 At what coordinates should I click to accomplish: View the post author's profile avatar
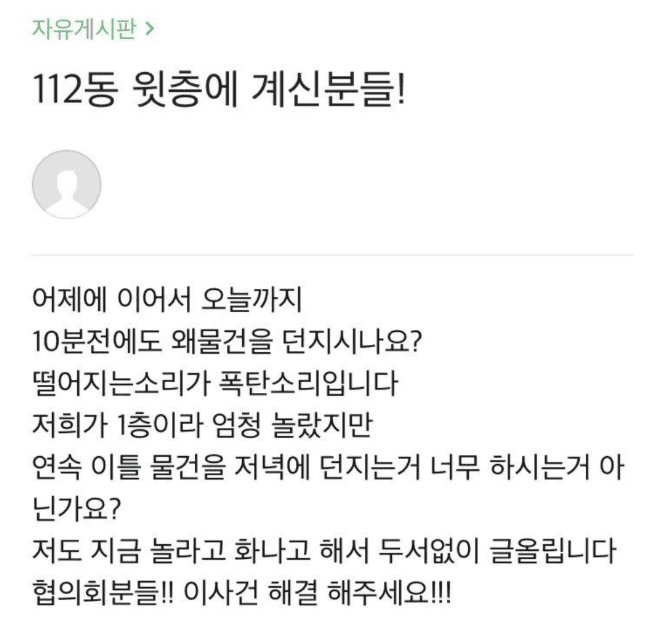[x=67, y=185]
